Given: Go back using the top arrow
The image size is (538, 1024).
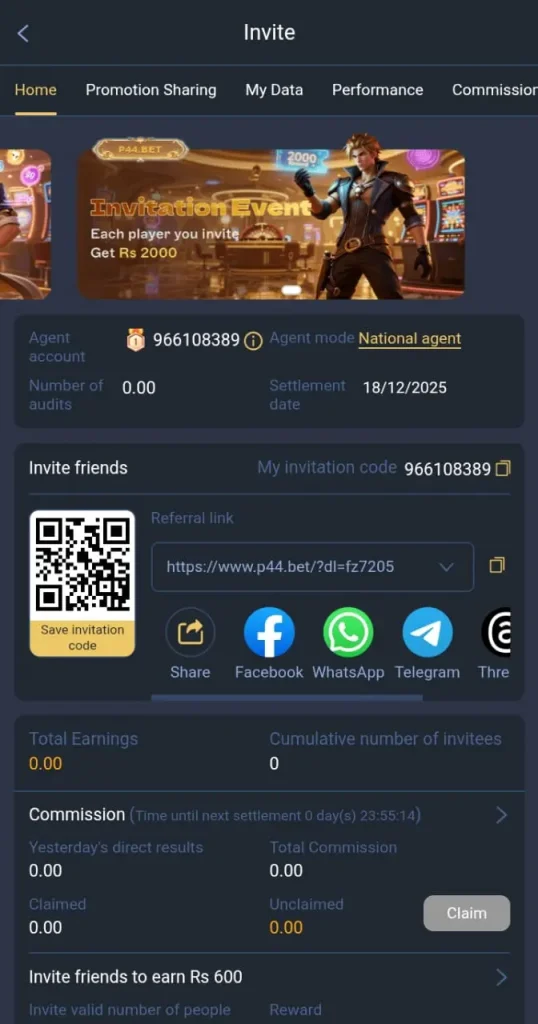Looking at the screenshot, I should 24,33.
